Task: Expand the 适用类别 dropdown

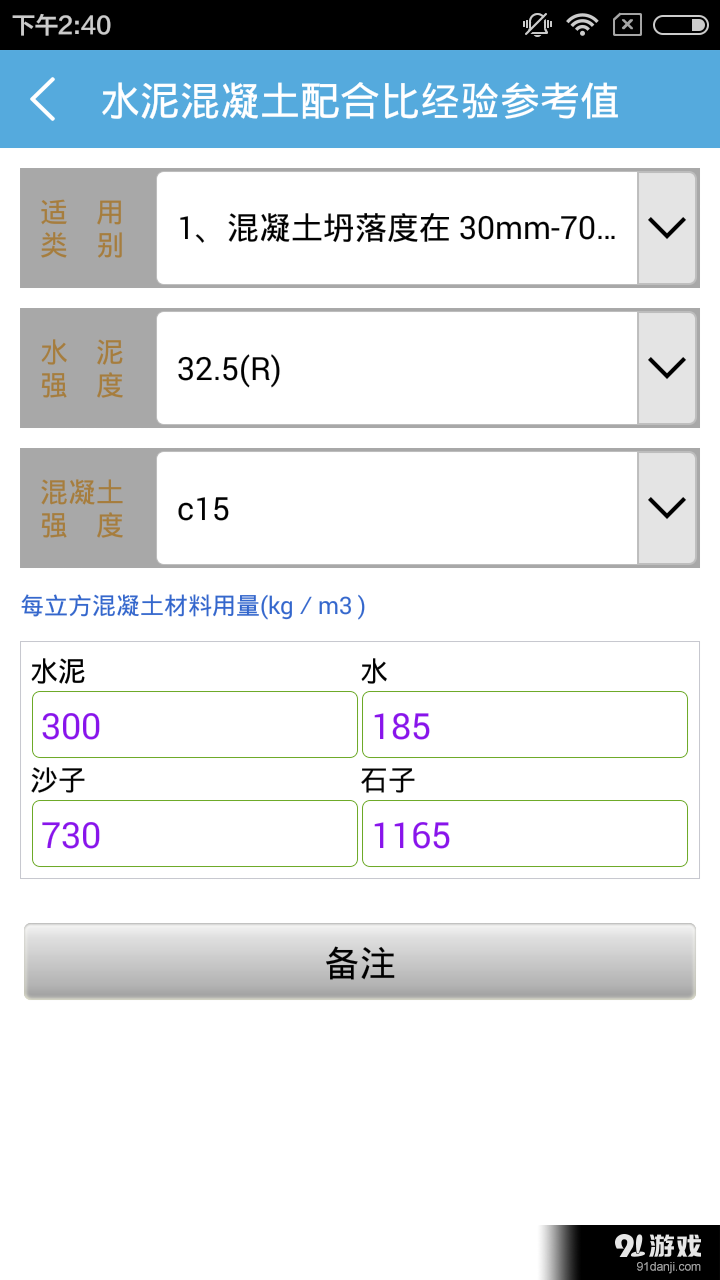Action: tap(666, 228)
